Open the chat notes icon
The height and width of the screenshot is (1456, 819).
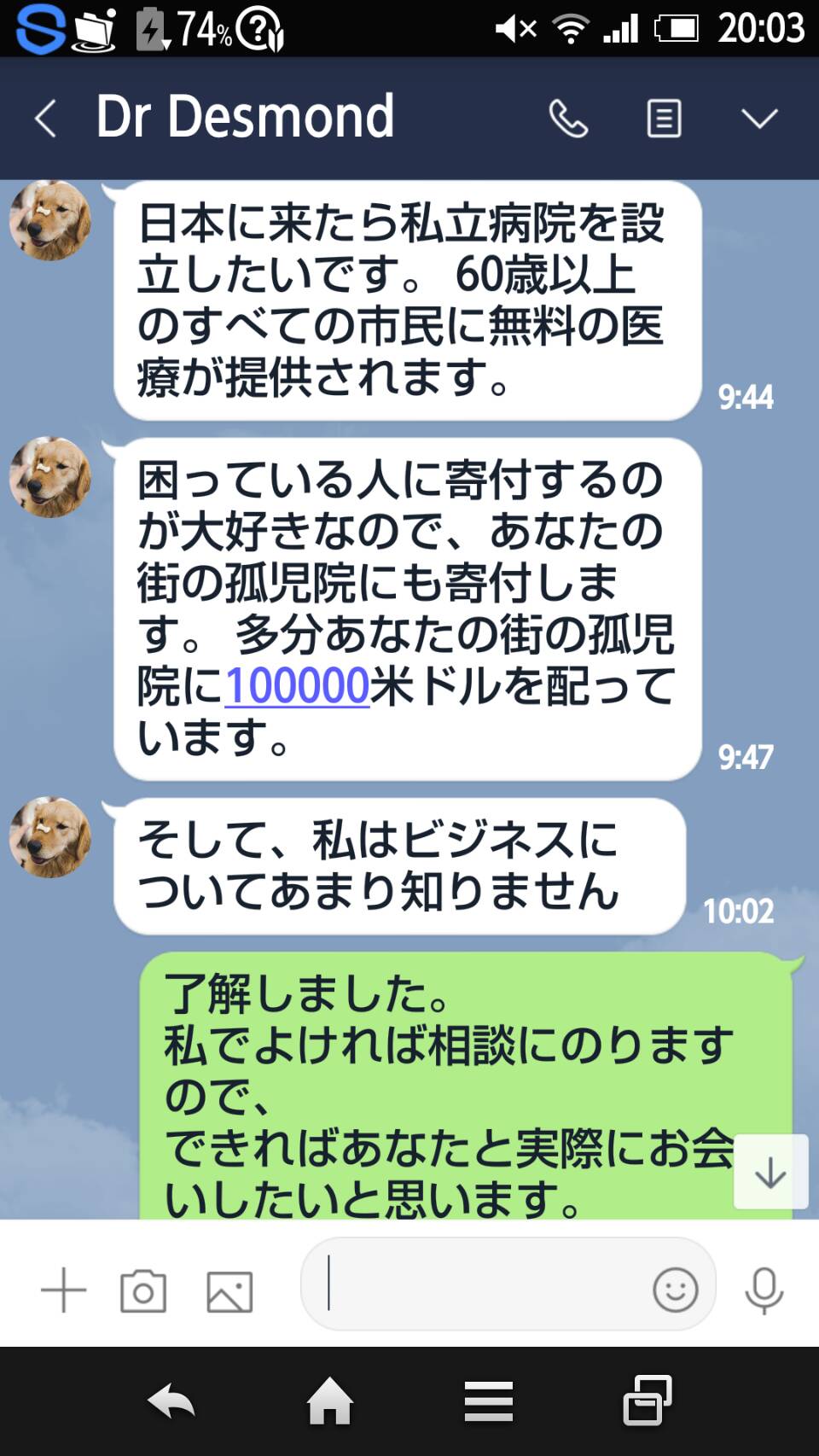(x=664, y=118)
